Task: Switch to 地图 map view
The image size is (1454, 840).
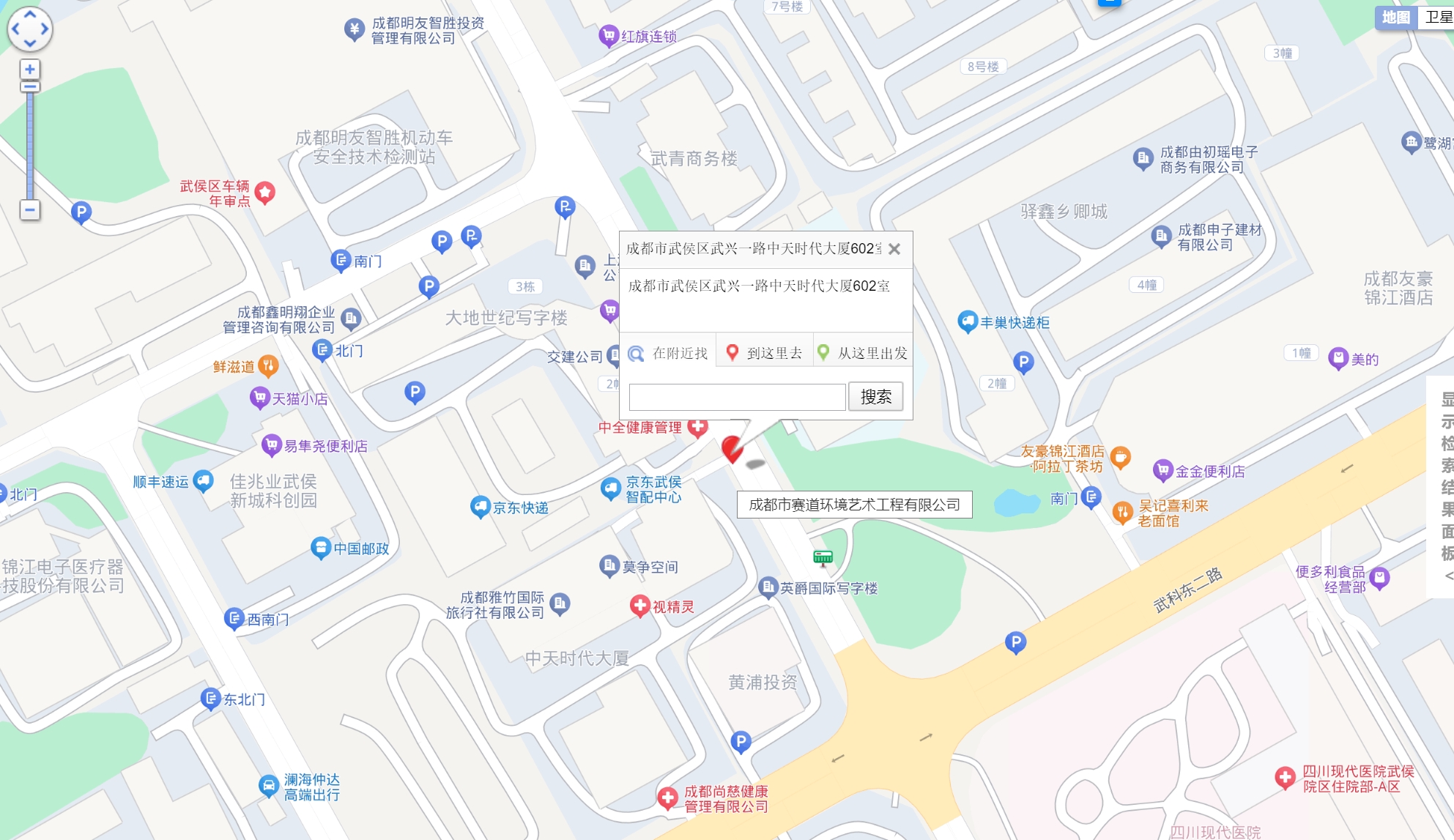Action: pos(1395,18)
